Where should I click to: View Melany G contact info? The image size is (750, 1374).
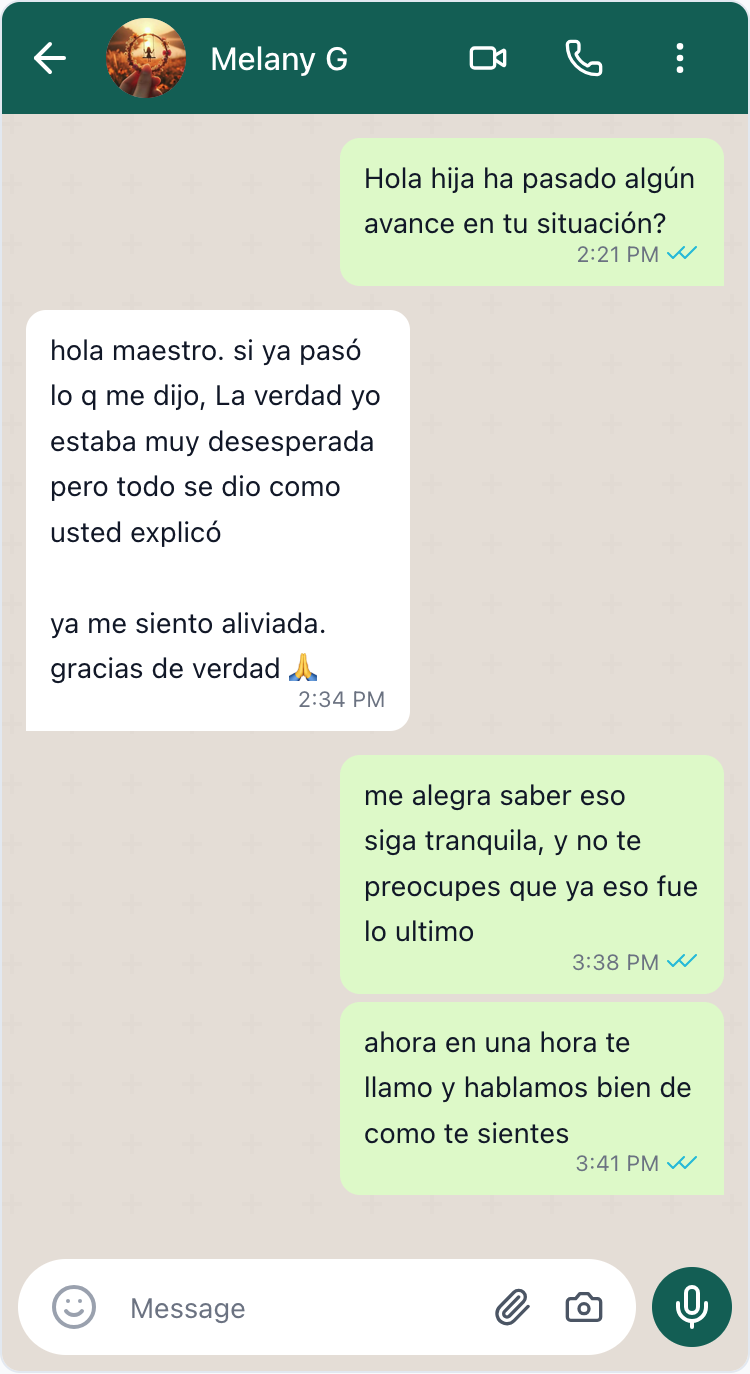click(279, 60)
